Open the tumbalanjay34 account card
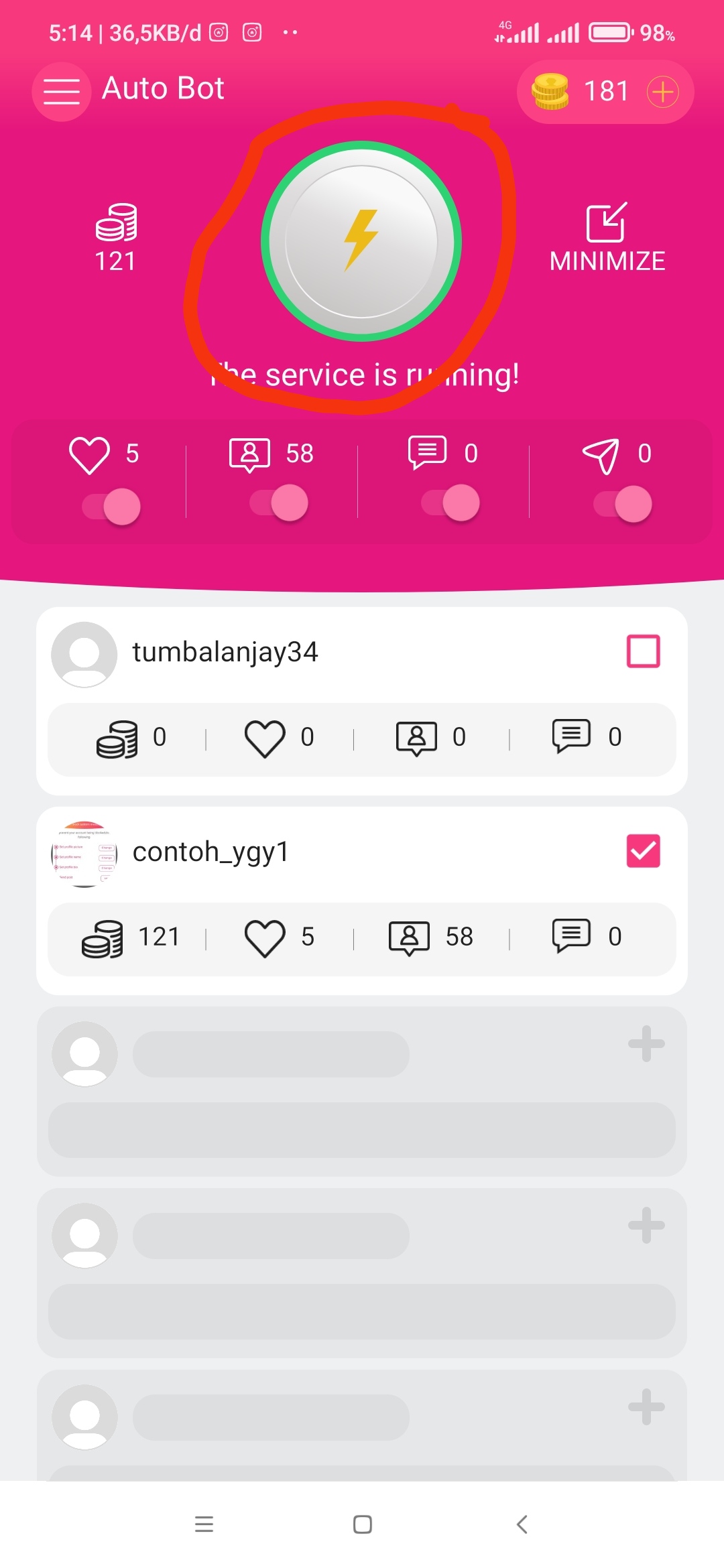 (225, 653)
